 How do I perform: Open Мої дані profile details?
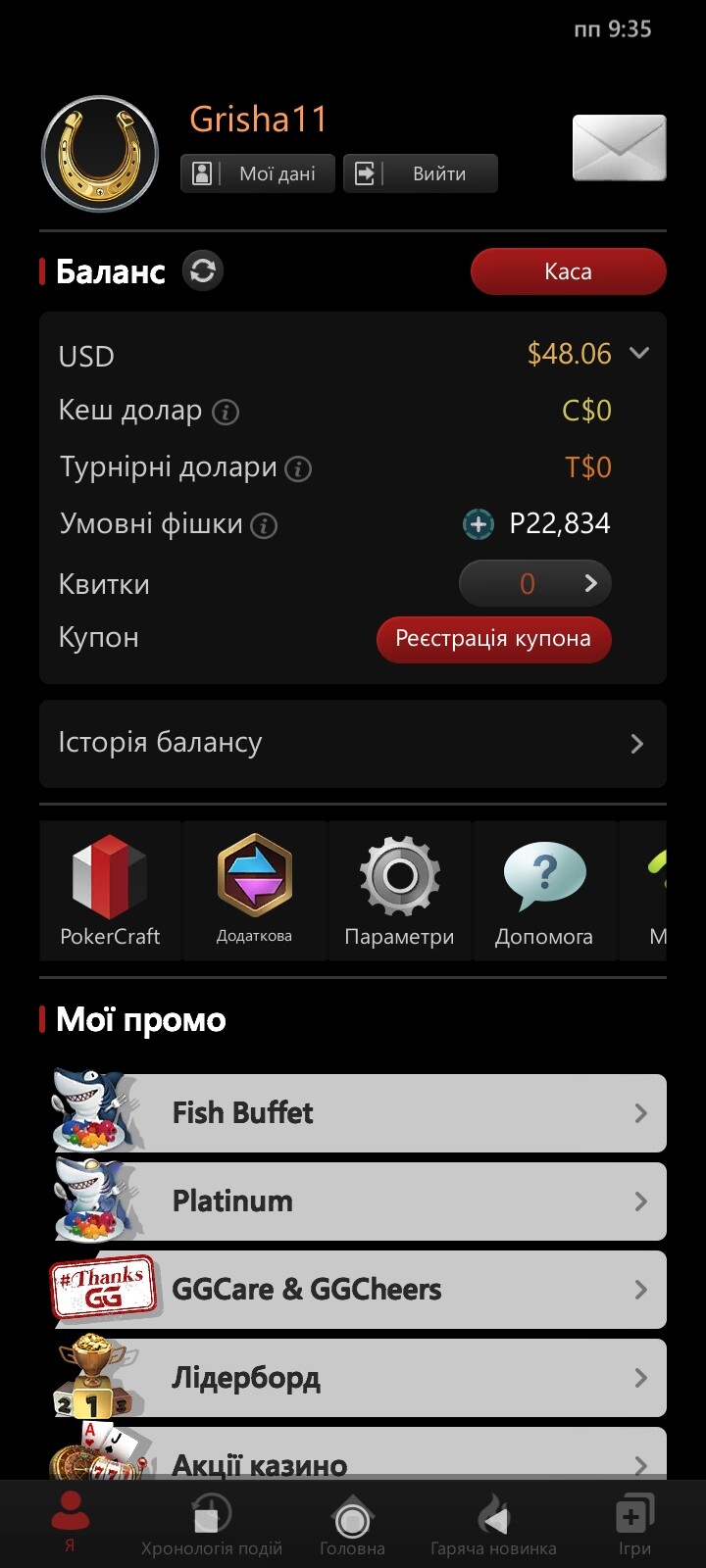coord(258,173)
